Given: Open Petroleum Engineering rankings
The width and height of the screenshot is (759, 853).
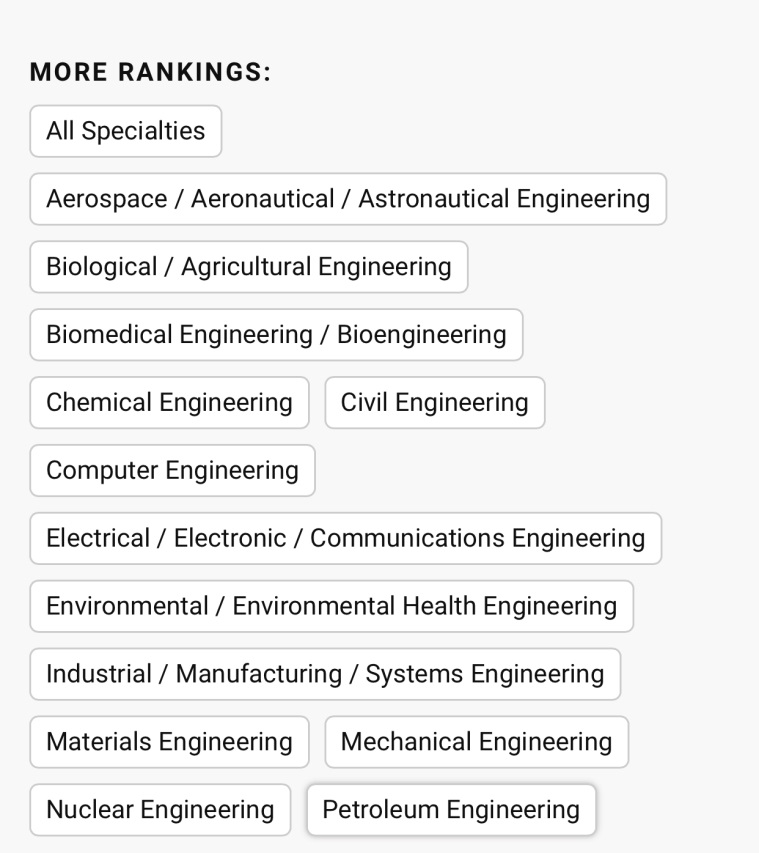Looking at the screenshot, I should pos(451,810).
